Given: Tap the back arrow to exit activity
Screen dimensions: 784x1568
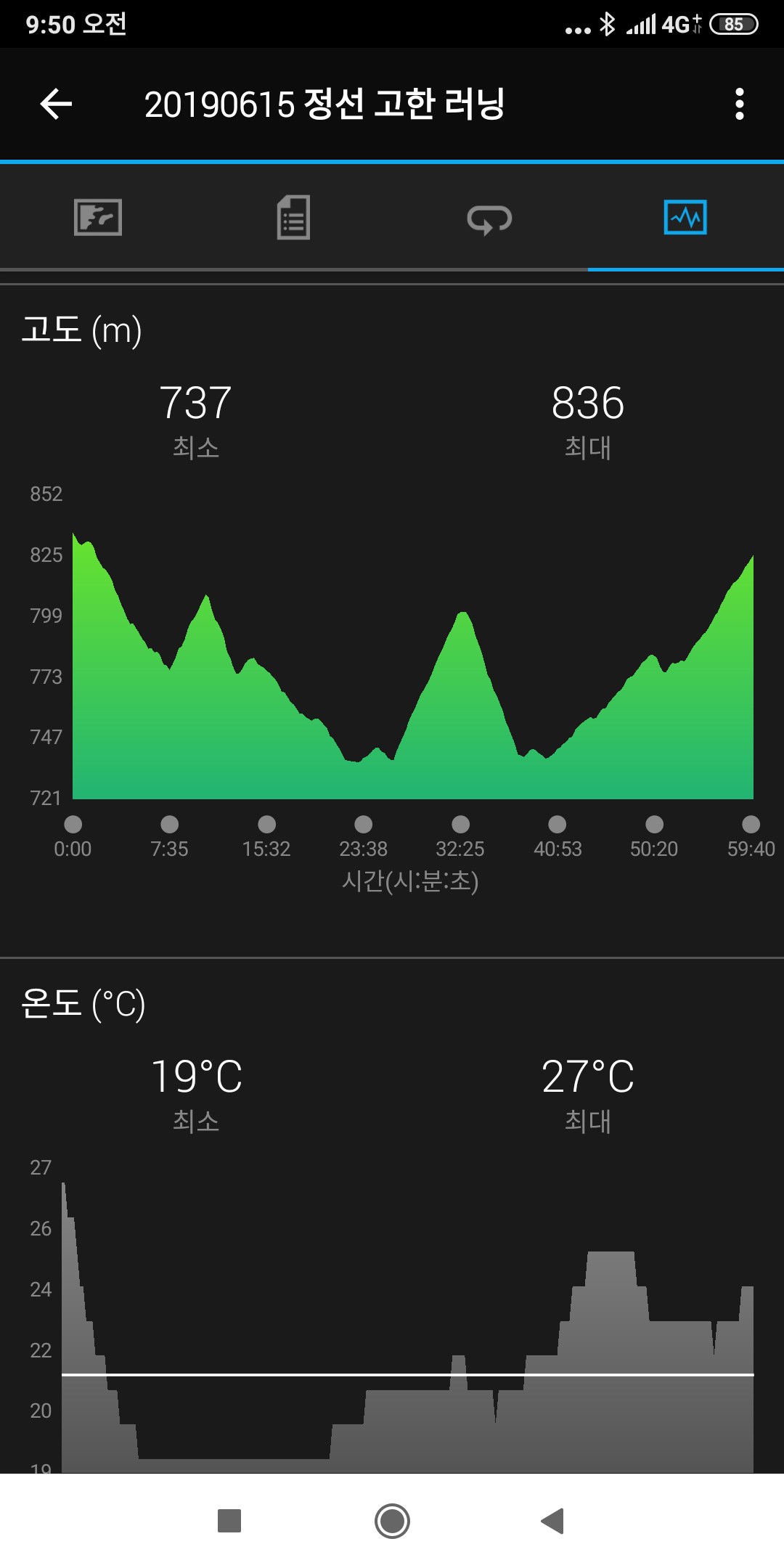Looking at the screenshot, I should pos(53,104).
